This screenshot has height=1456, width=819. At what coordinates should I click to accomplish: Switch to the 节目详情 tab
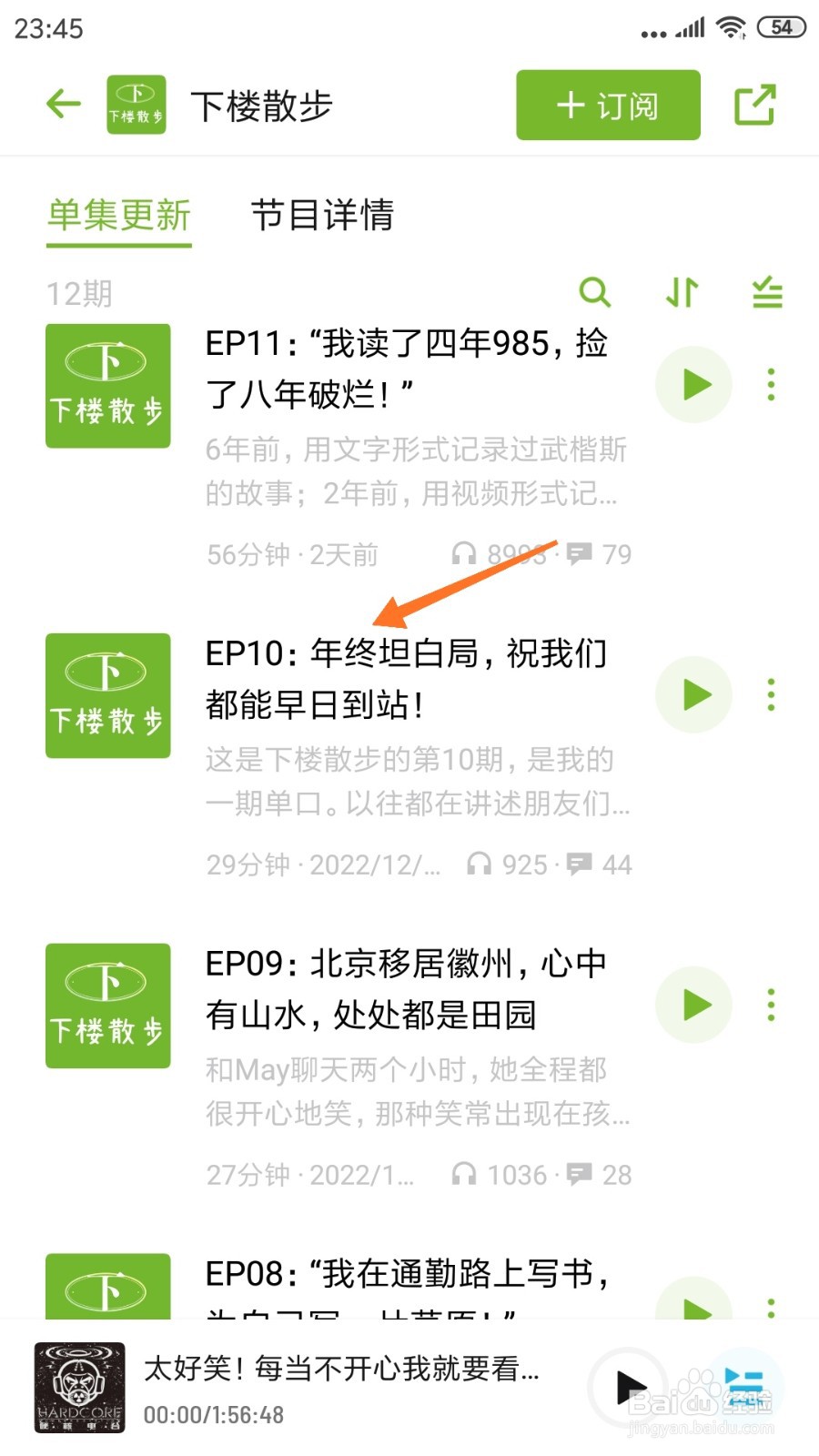pyautogui.click(x=322, y=216)
